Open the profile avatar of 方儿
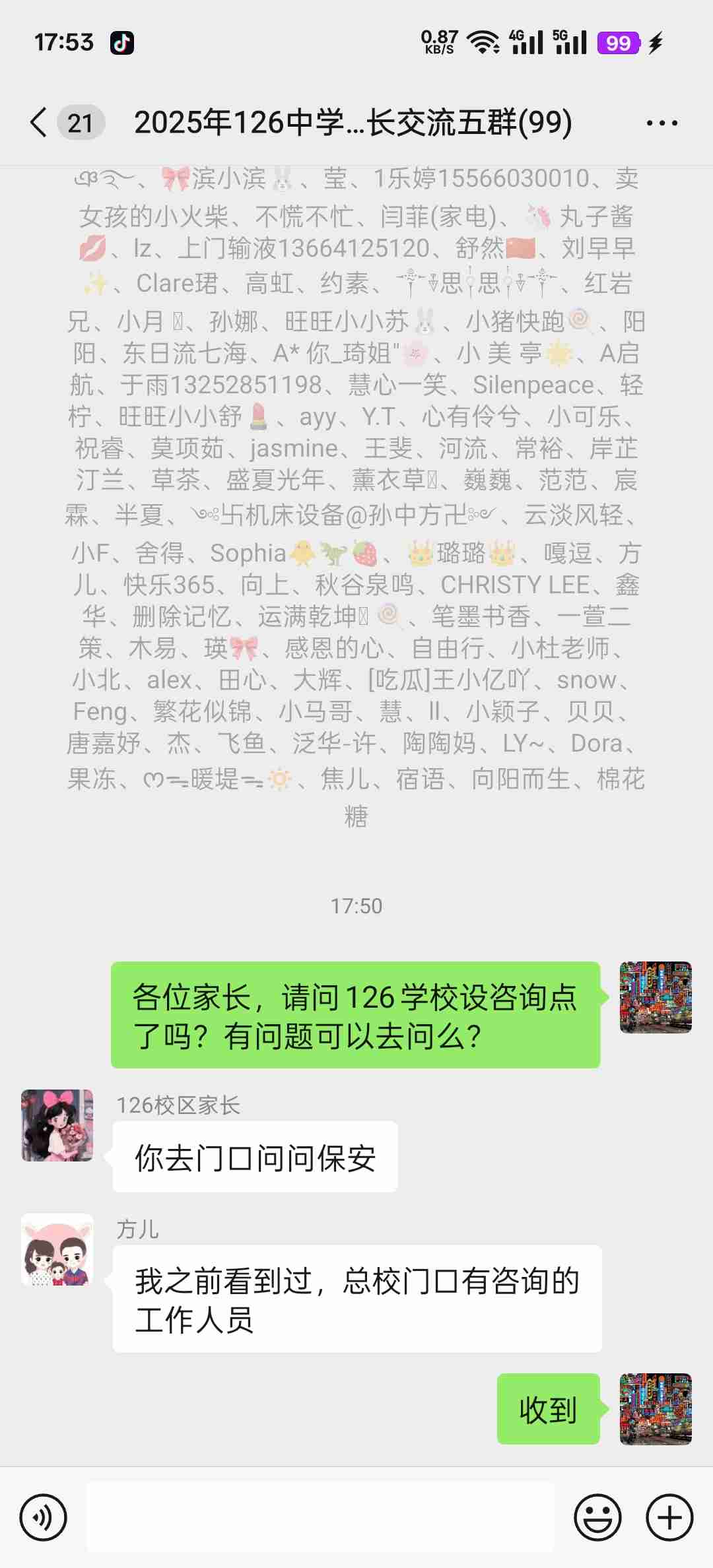 click(57, 1249)
